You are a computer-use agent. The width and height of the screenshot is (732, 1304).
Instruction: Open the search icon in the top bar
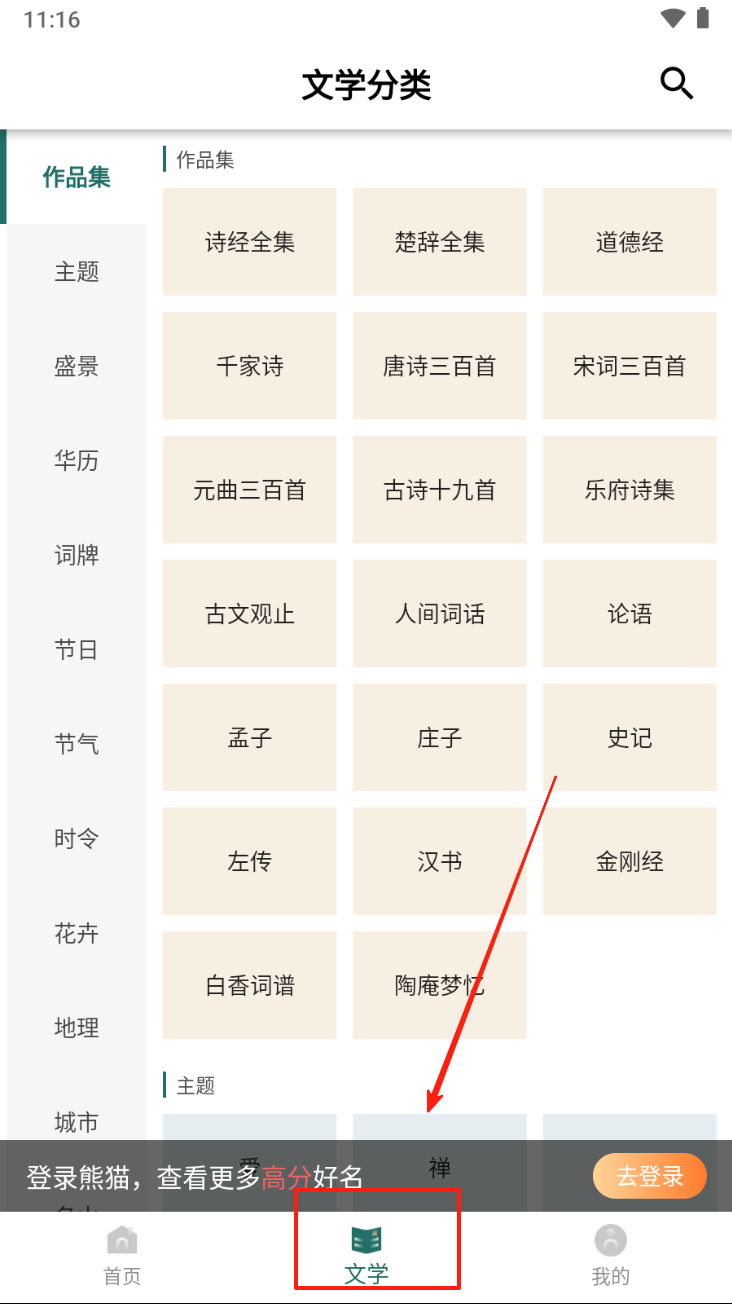click(677, 84)
